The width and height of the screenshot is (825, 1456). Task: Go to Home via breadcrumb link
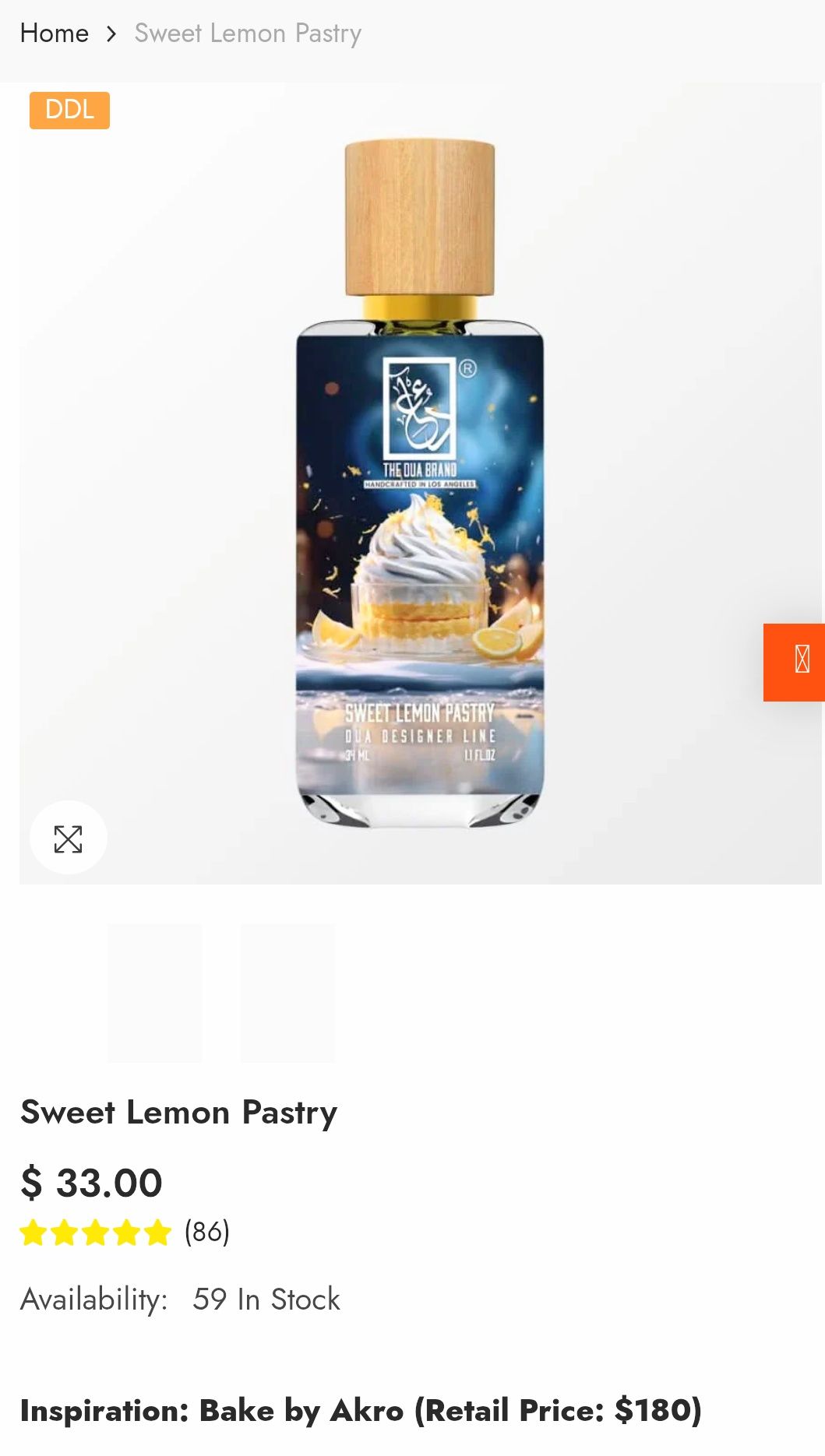55,33
